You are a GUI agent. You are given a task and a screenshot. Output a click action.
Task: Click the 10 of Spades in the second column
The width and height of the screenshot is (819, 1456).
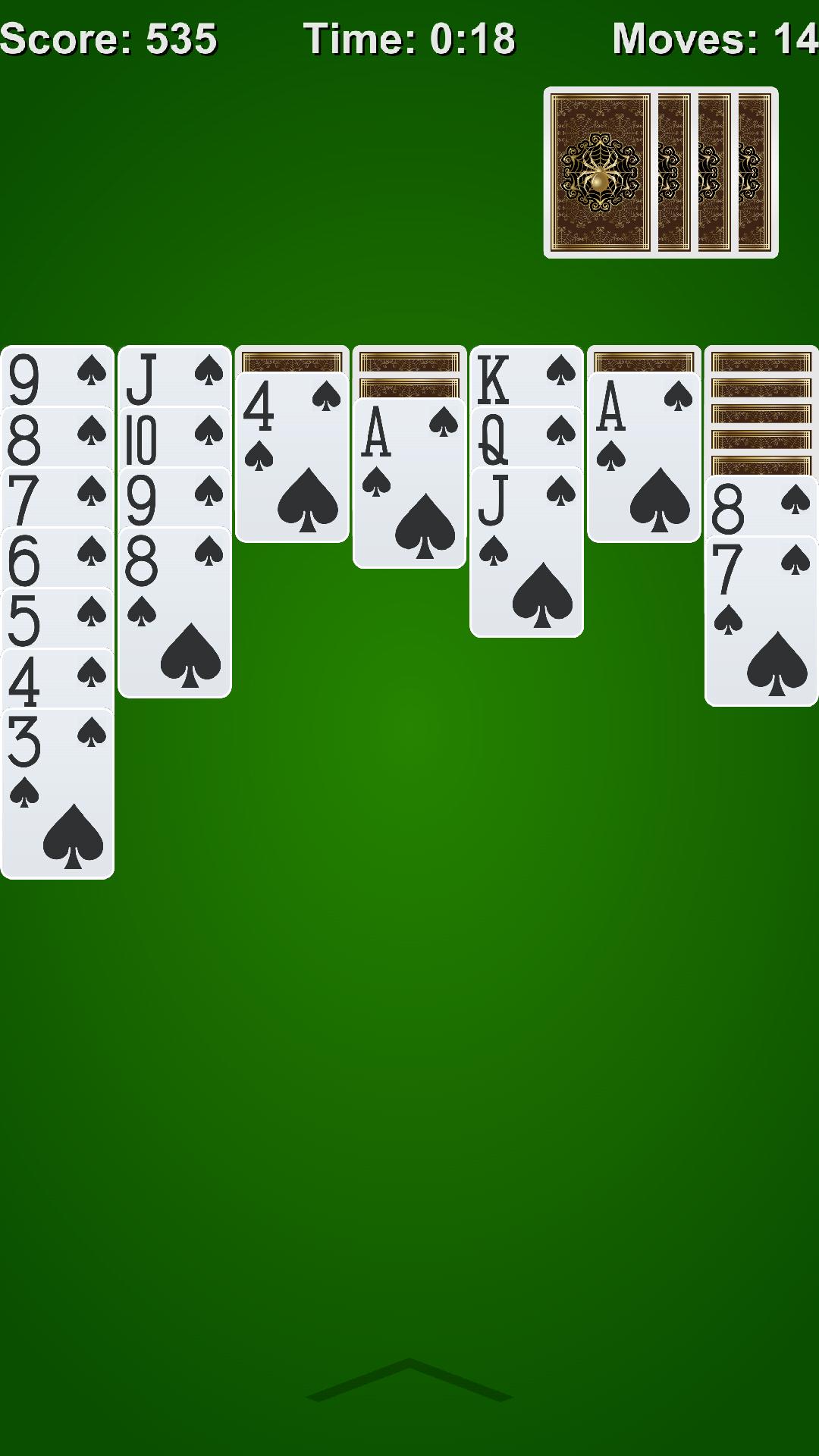(x=174, y=436)
